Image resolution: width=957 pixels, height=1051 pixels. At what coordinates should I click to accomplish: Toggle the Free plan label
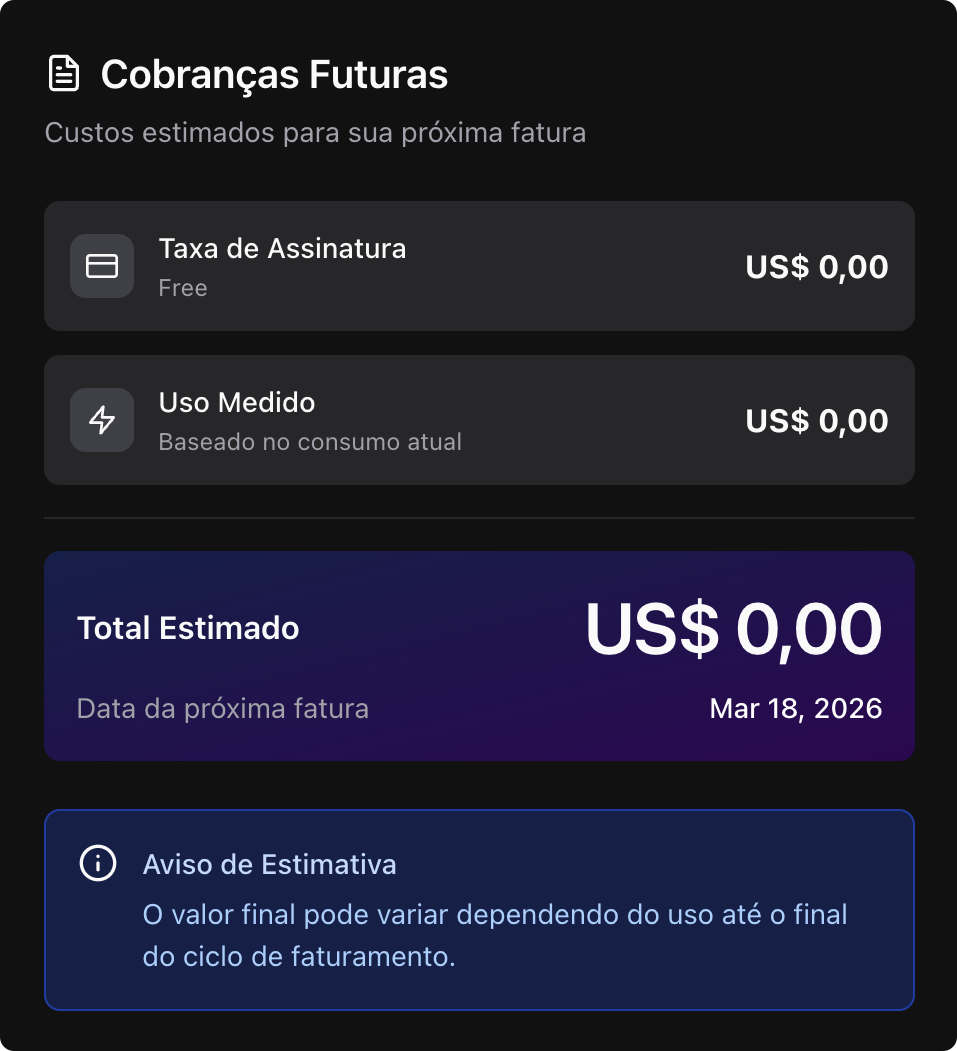[183, 288]
